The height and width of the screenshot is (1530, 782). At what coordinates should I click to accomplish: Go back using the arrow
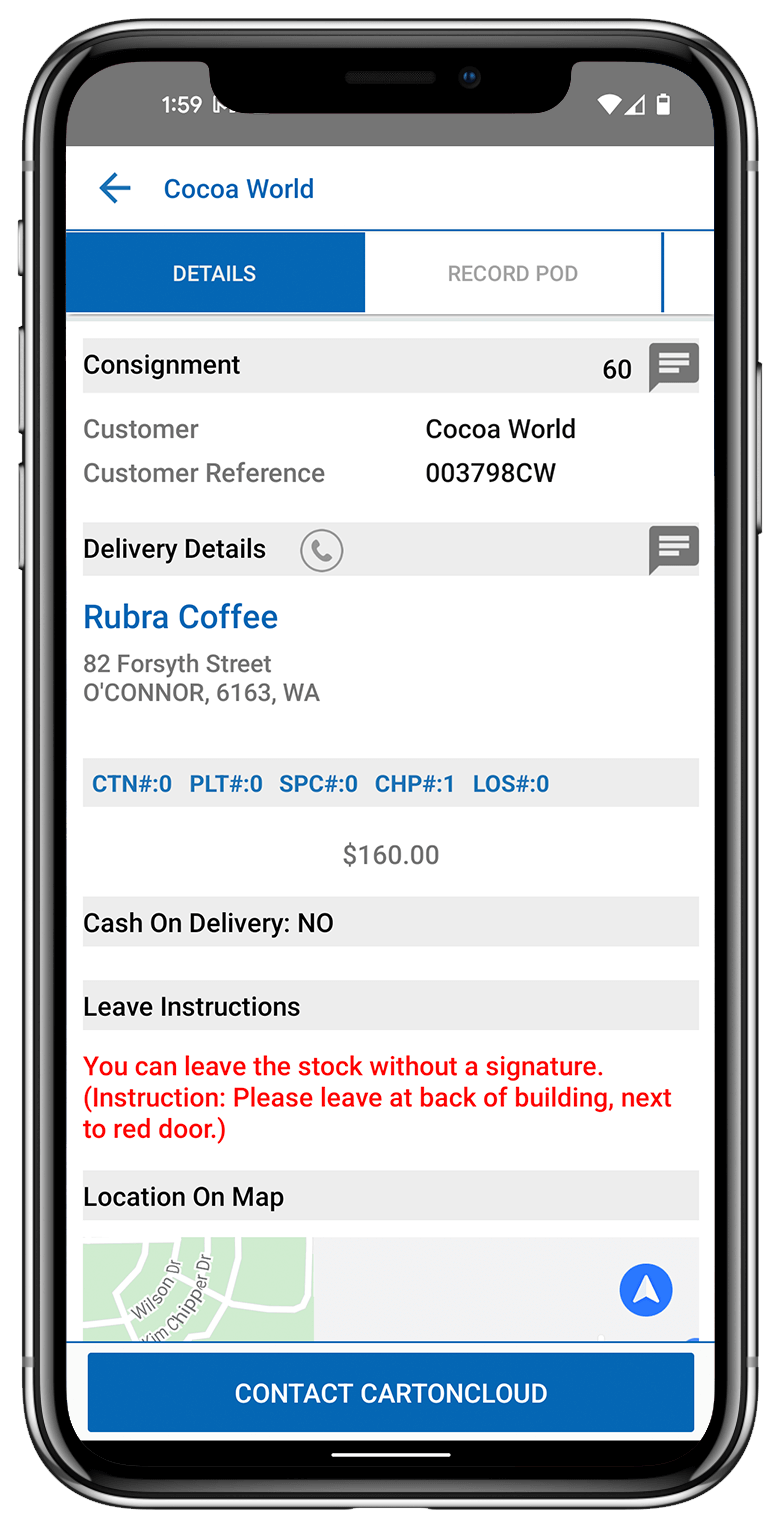(x=115, y=188)
